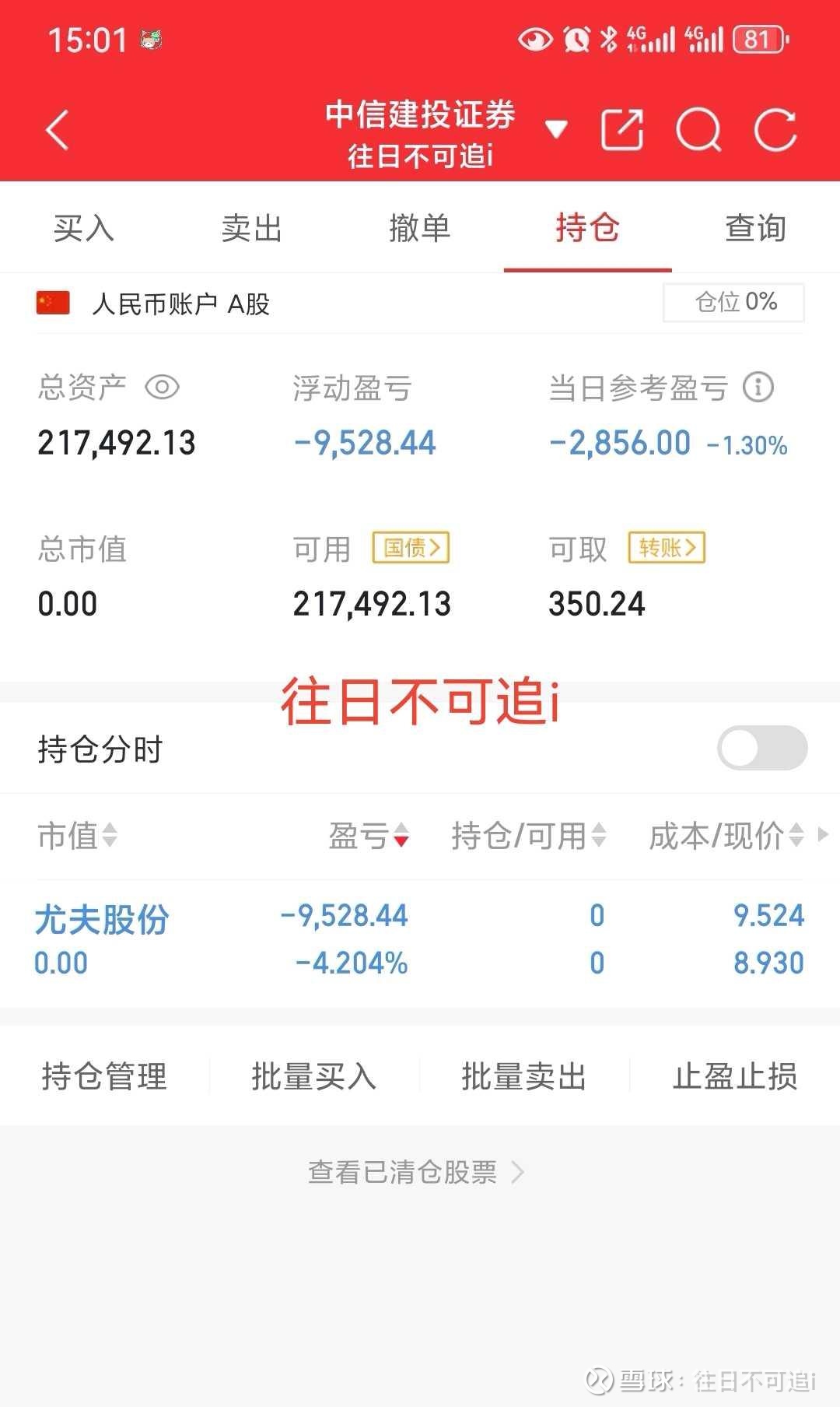Refresh the holdings with the reload icon

[775, 129]
